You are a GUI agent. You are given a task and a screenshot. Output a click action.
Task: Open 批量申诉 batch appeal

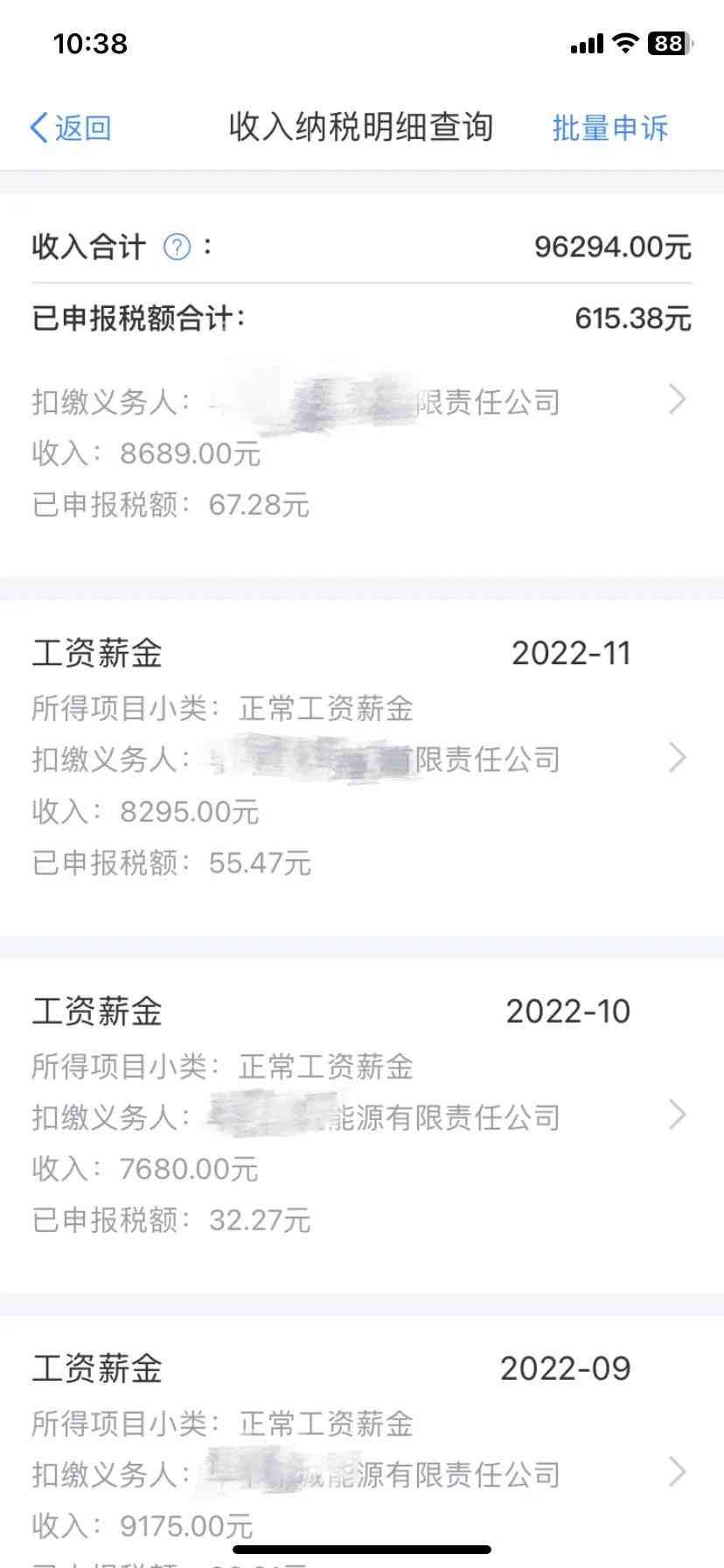609,128
